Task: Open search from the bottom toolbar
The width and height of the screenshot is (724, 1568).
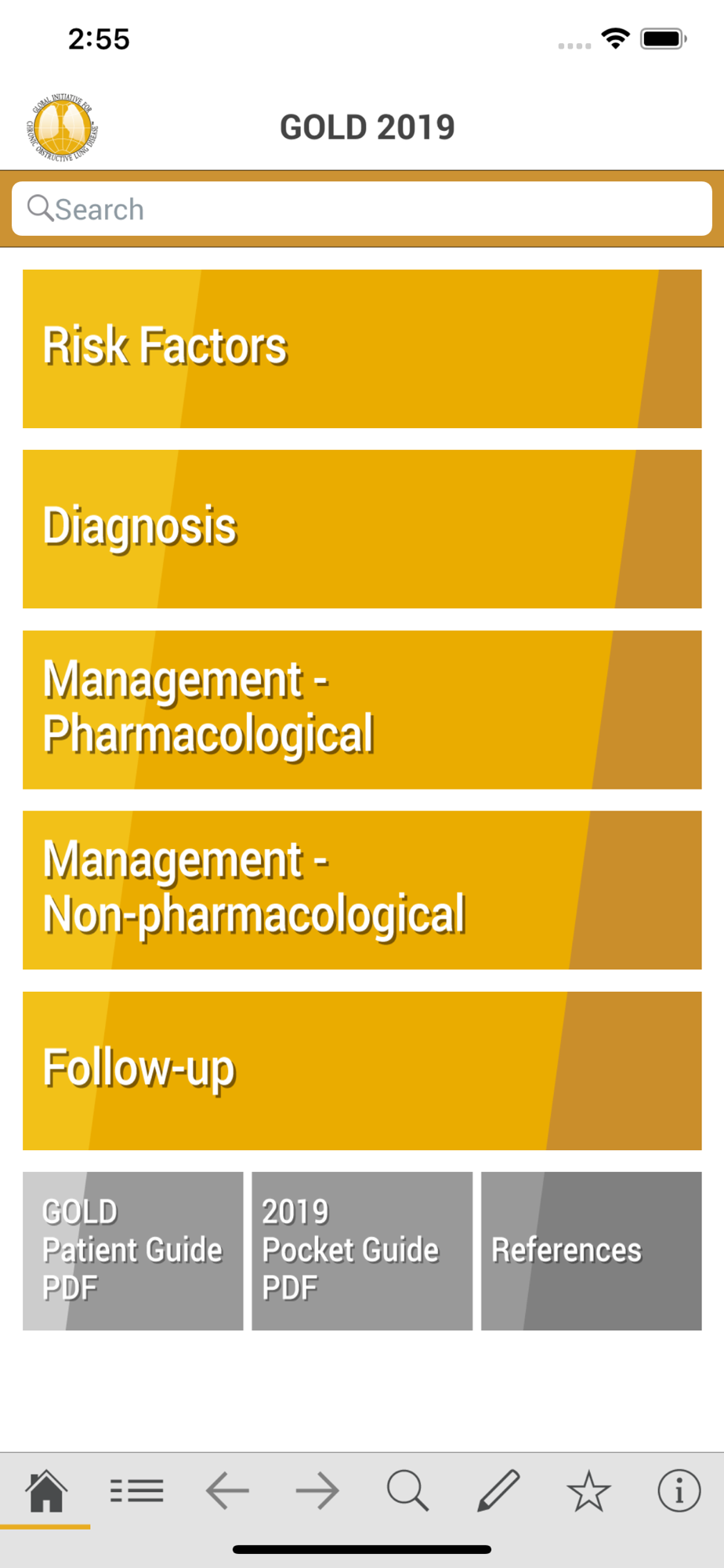Action: click(407, 1490)
